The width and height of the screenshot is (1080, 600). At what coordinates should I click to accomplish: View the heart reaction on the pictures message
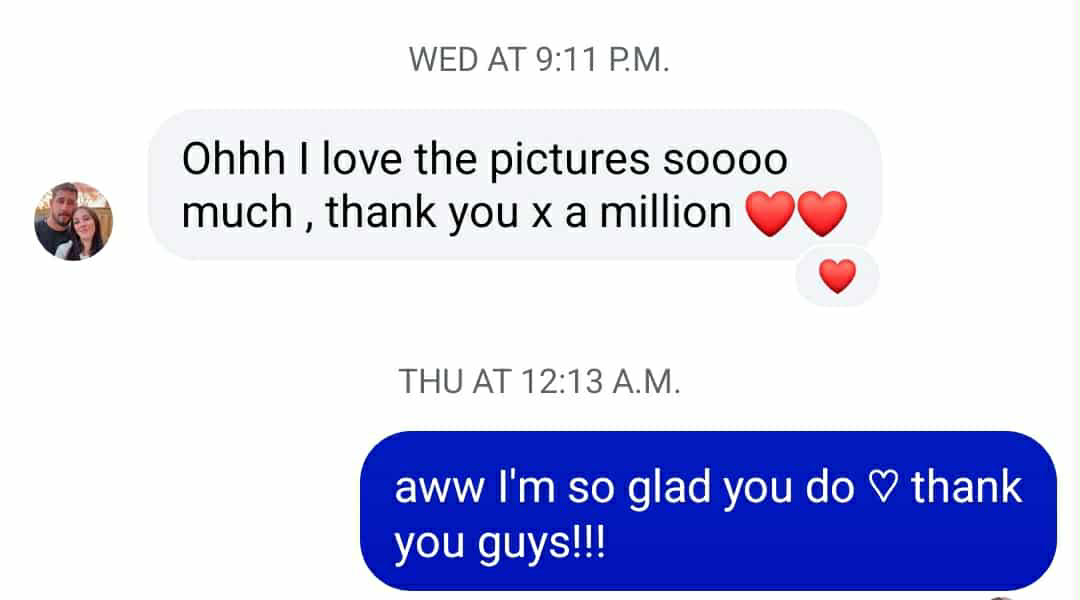837,276
